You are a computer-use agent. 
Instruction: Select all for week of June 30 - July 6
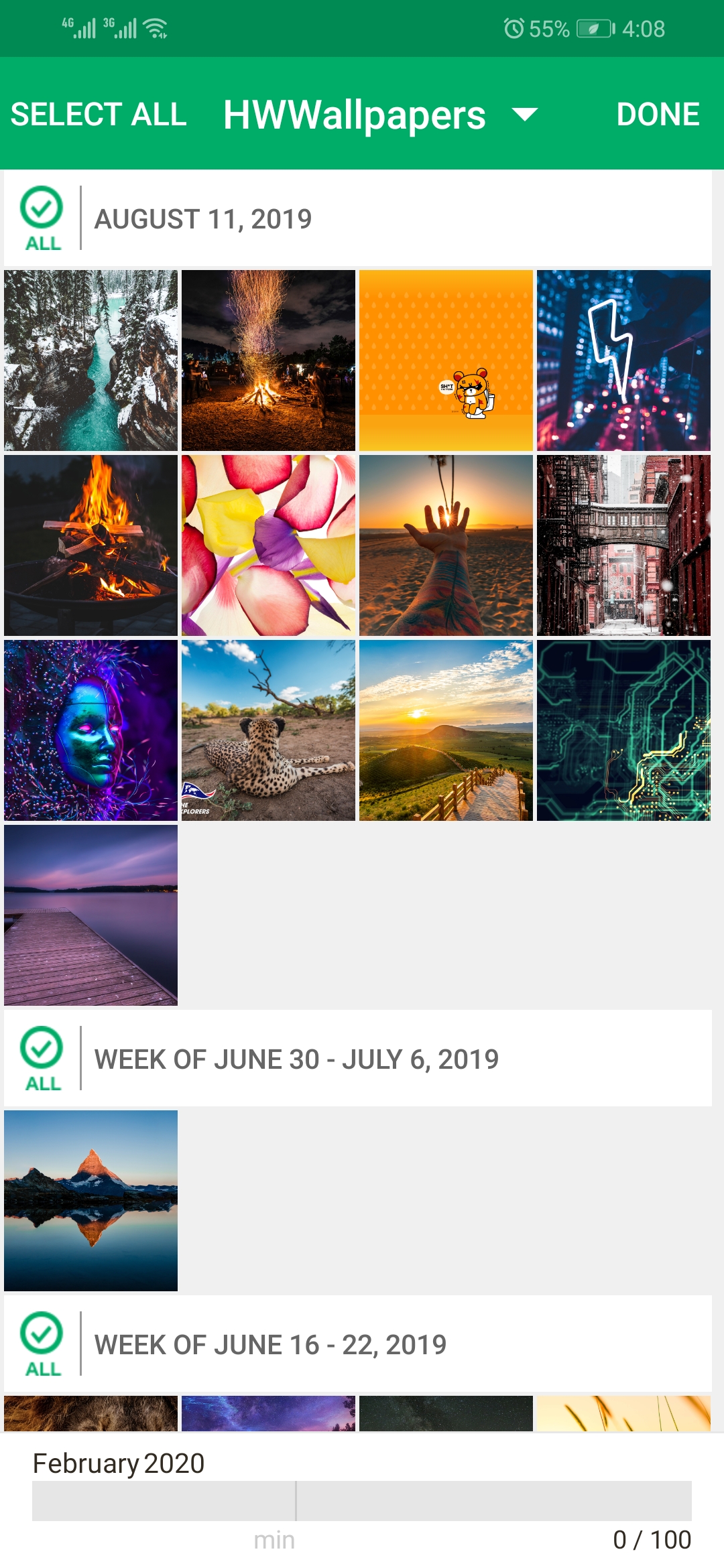tap(42, 1059)
